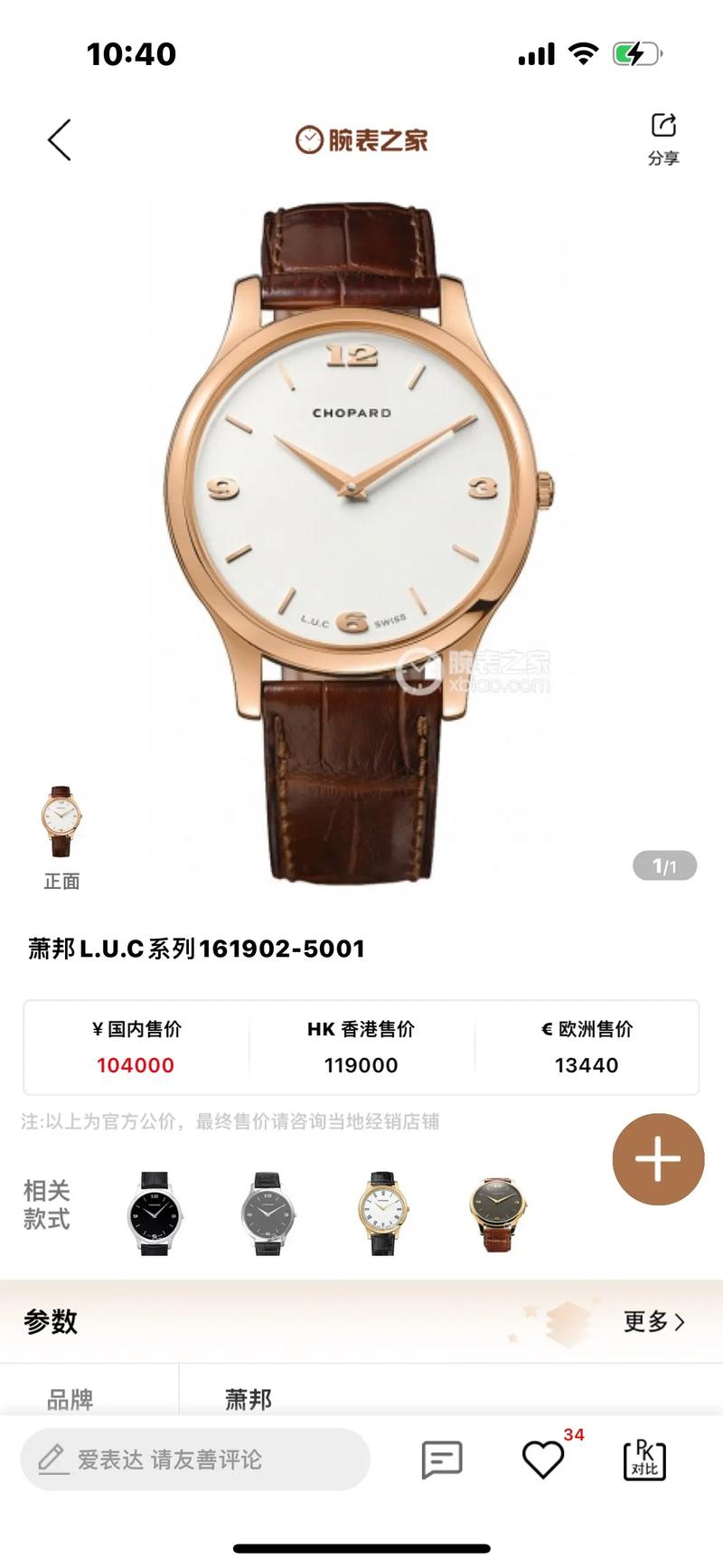Tap the heart icon showing 34 favorites
The height and width of the screenshot is (1568, 723).
pos(543,1458)
